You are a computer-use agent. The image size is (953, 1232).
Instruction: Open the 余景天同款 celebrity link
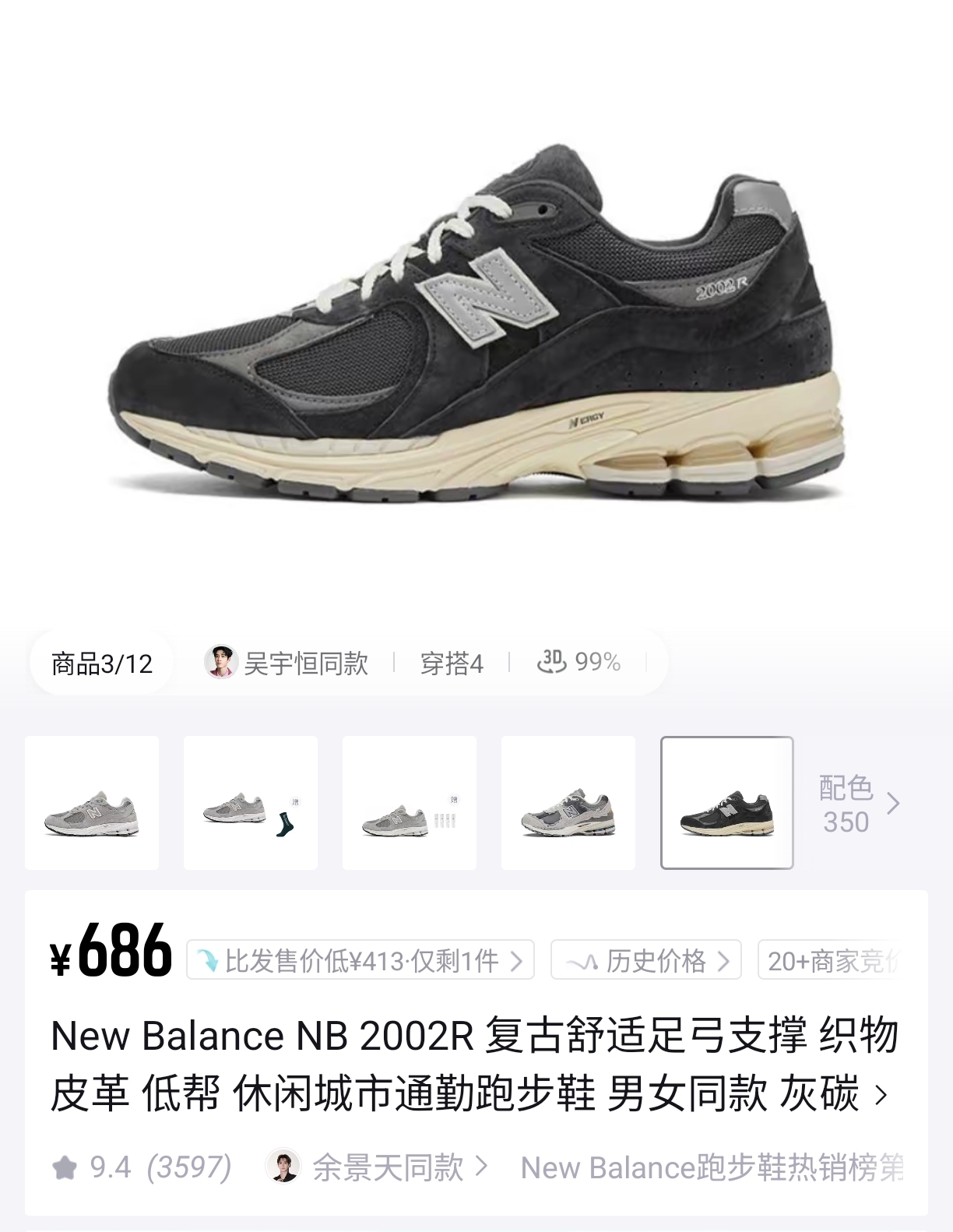pyautogui.click(x=378, y=1167)
